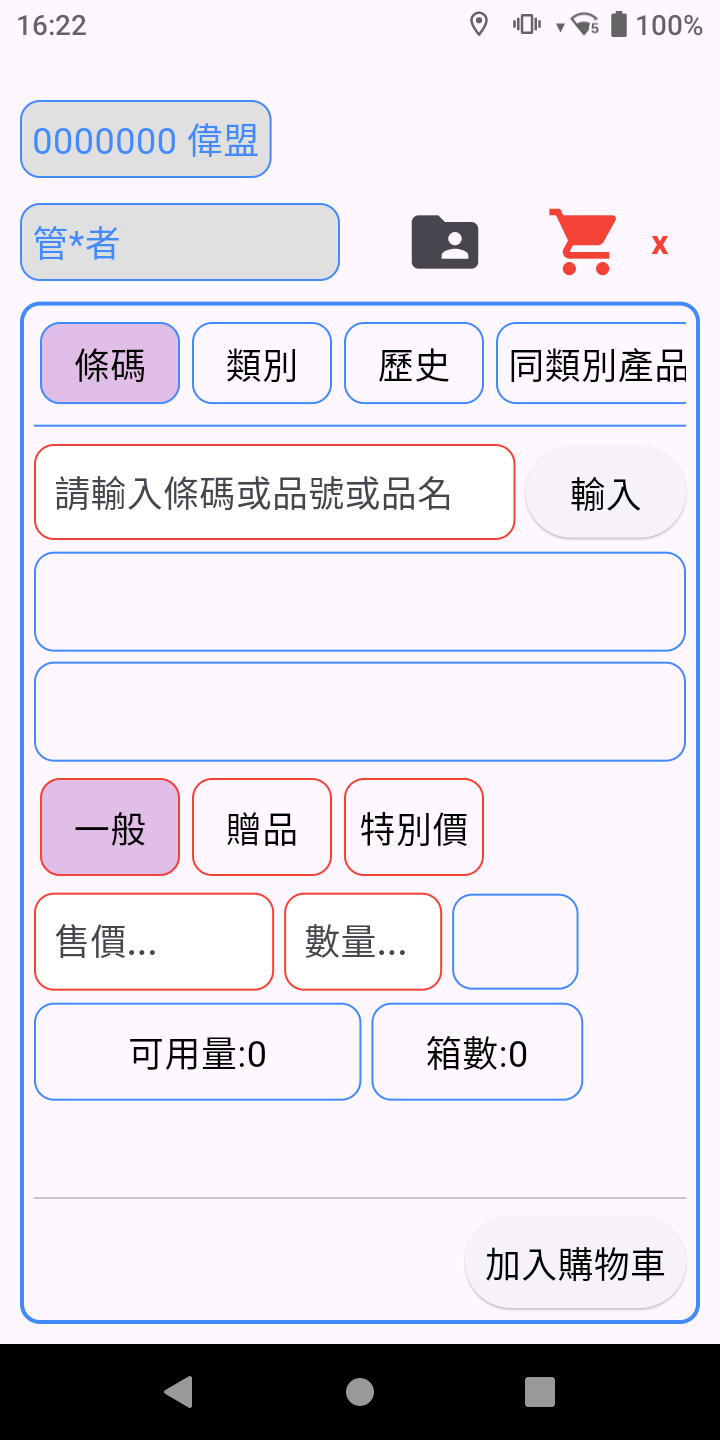Choose the 特別價 option
The height and width of the screenshot is (1440, 720).
(414, 827)
